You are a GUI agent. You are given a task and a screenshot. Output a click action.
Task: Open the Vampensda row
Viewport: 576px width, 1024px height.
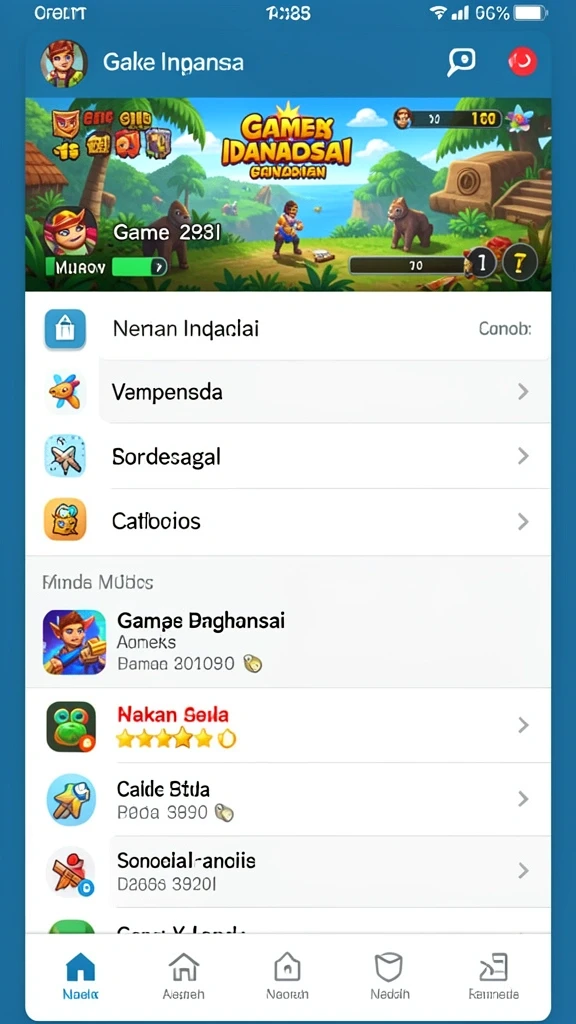288,392
